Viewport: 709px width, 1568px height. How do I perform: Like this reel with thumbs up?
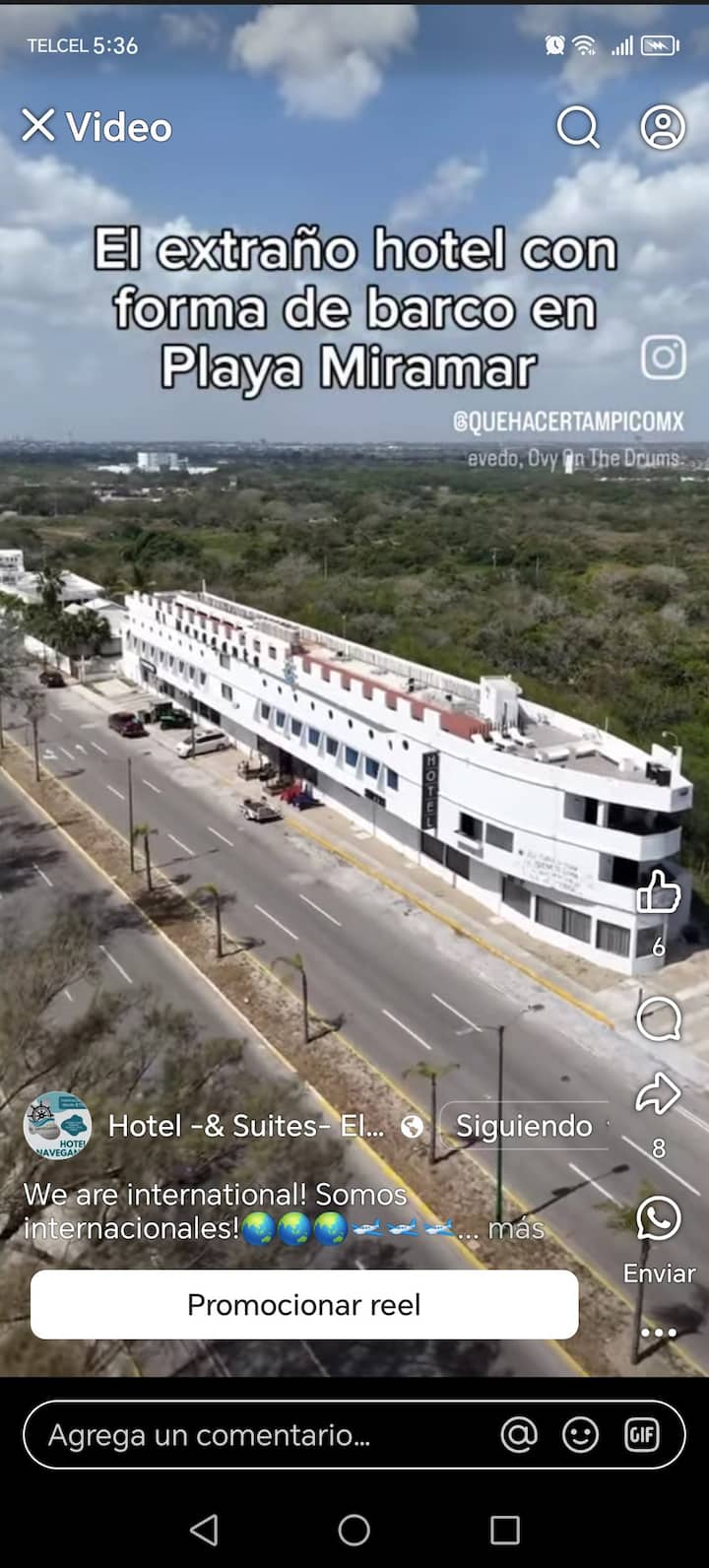click(659, 893)
